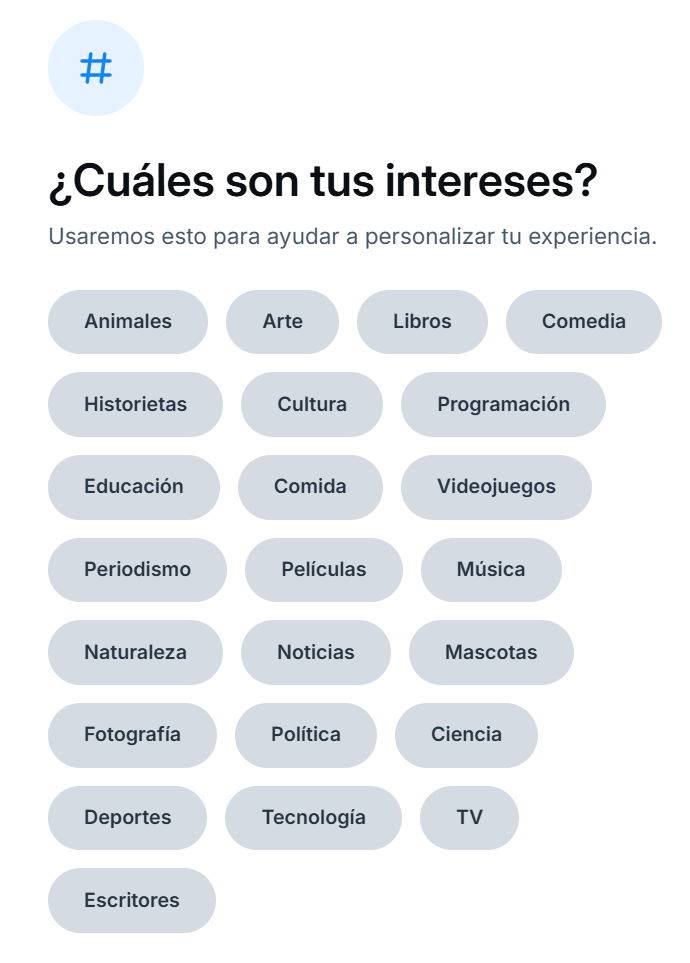Pick the Noticias chip

click(x=315, y=653)
